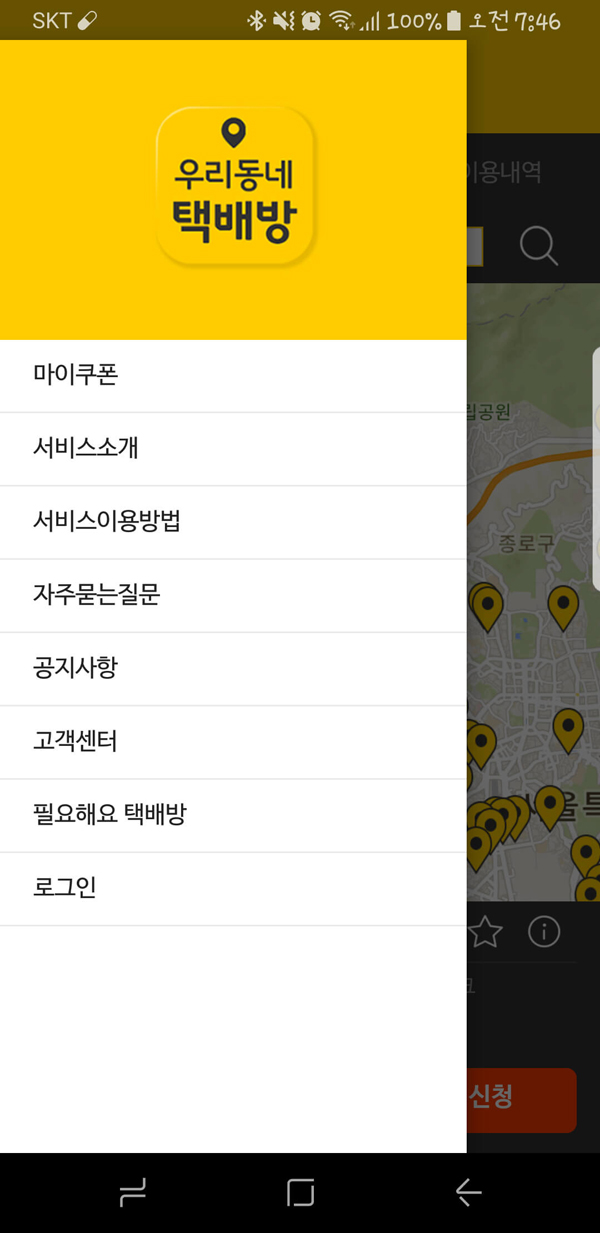Open 고객센터 customer center
This screenshot has height=1233, width=600.
233,742
